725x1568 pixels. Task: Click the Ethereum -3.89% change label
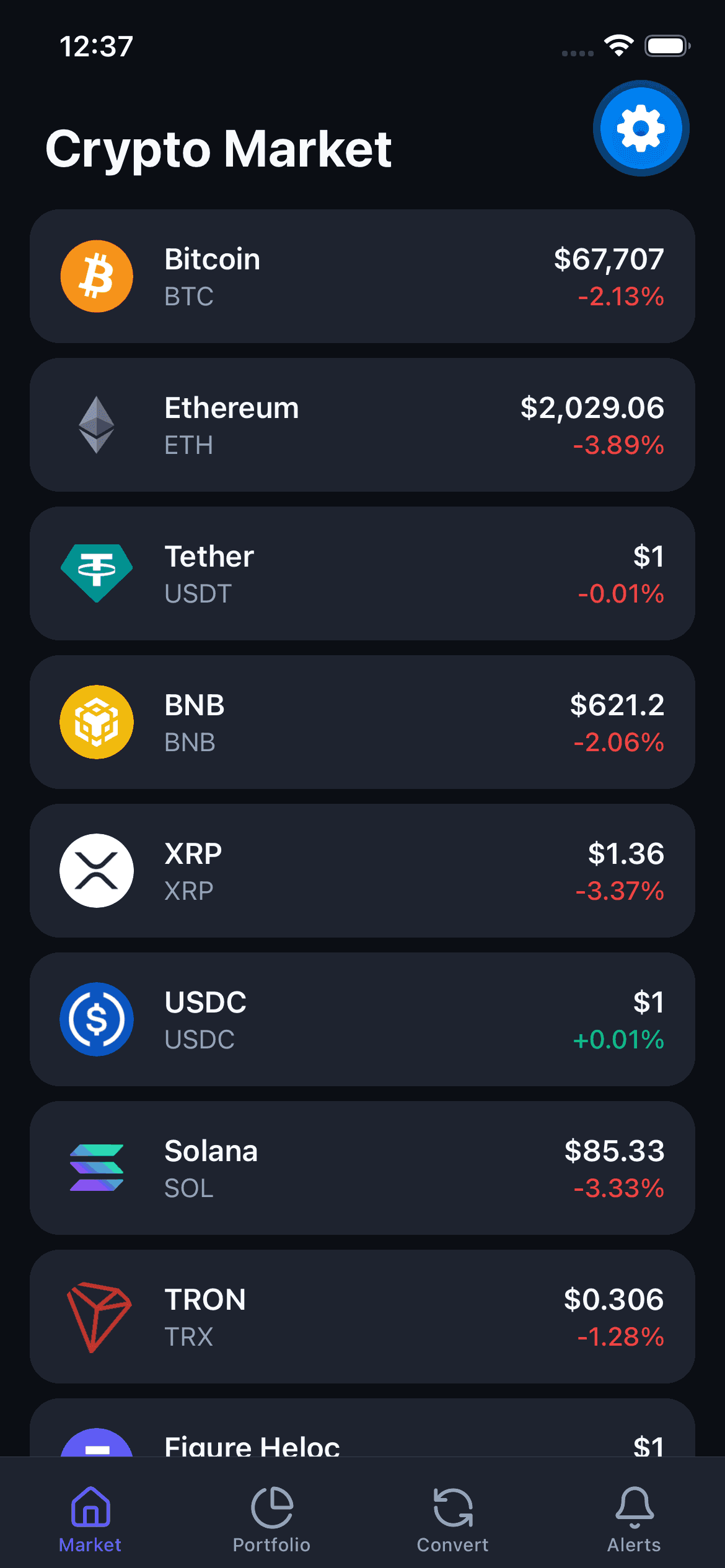click(617, 445)
